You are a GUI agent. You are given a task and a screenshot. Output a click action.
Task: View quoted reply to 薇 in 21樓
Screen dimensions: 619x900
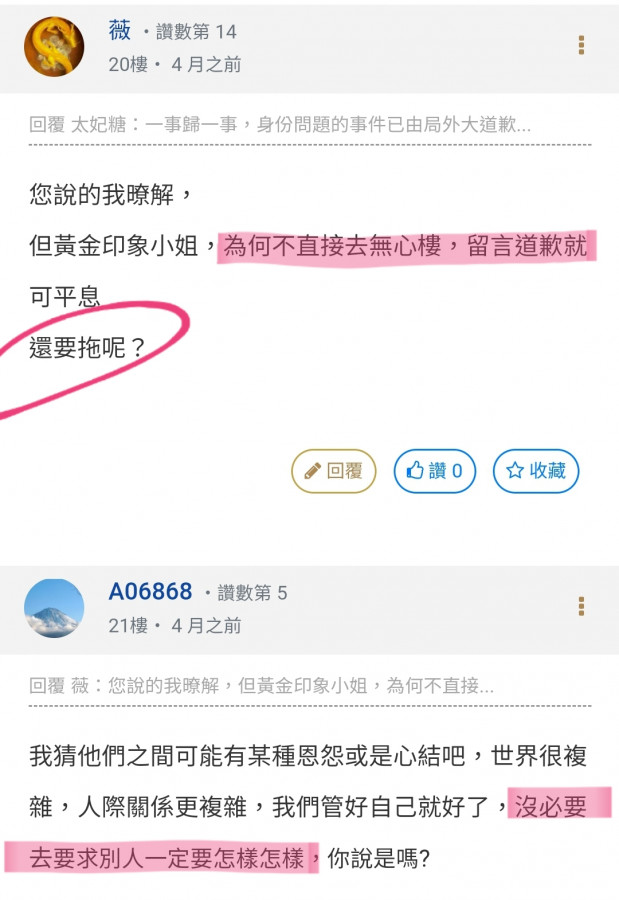click(262, 686)
